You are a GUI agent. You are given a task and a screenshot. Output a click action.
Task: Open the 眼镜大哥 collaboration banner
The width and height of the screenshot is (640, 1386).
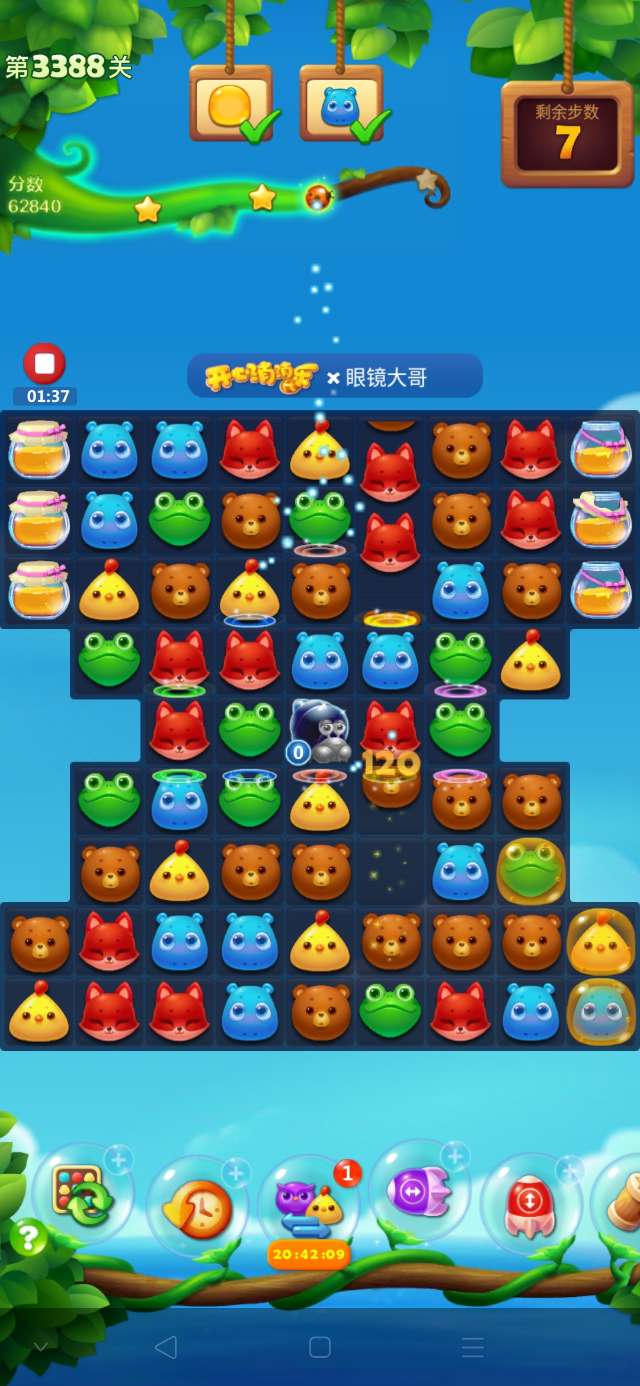tap(335, 377)
